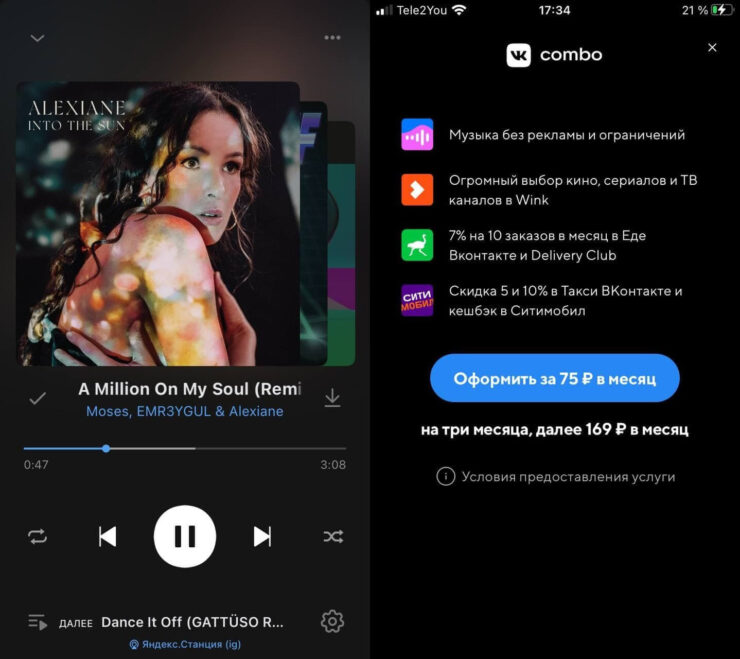
Task: Skip to the next track
Action: (262, 537)
